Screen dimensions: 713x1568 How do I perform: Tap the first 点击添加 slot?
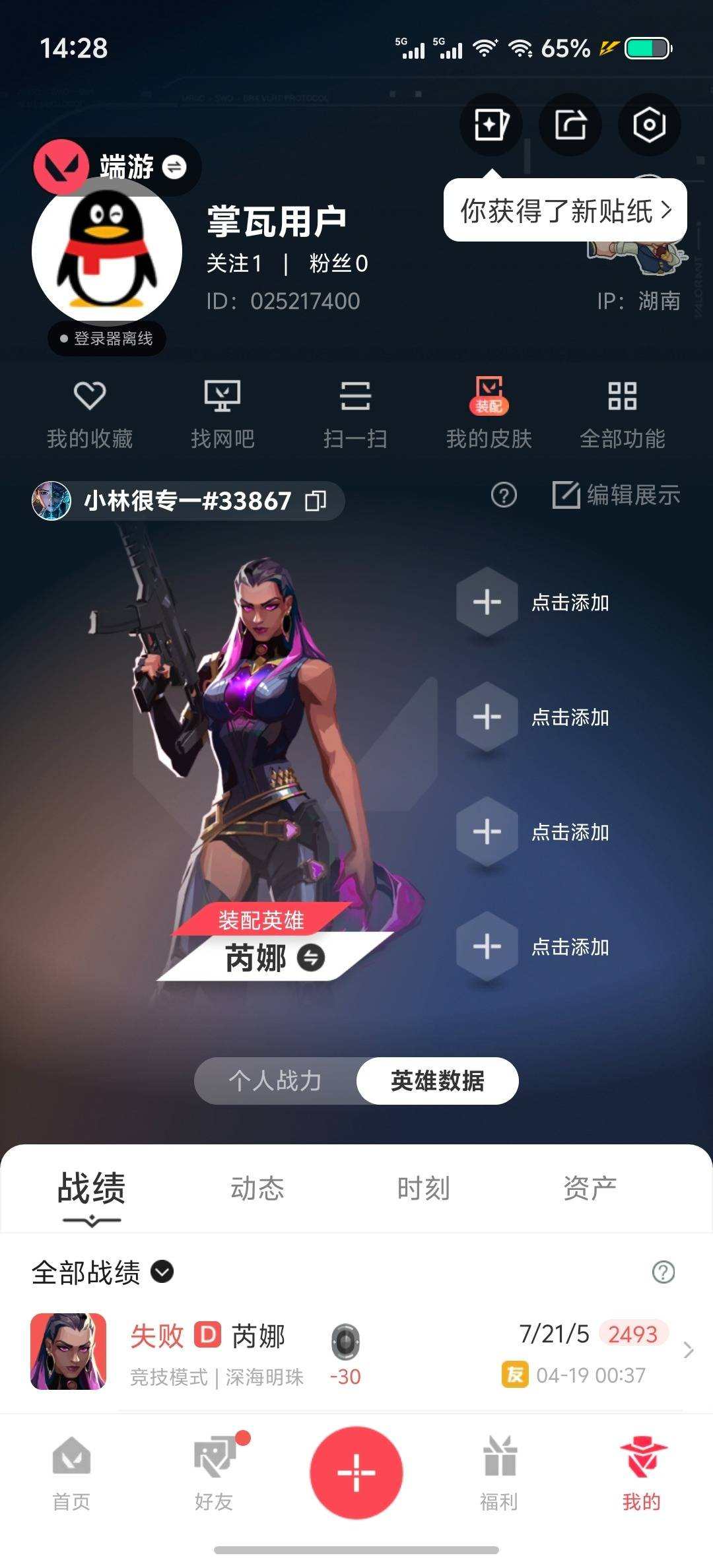pos(487,603)
